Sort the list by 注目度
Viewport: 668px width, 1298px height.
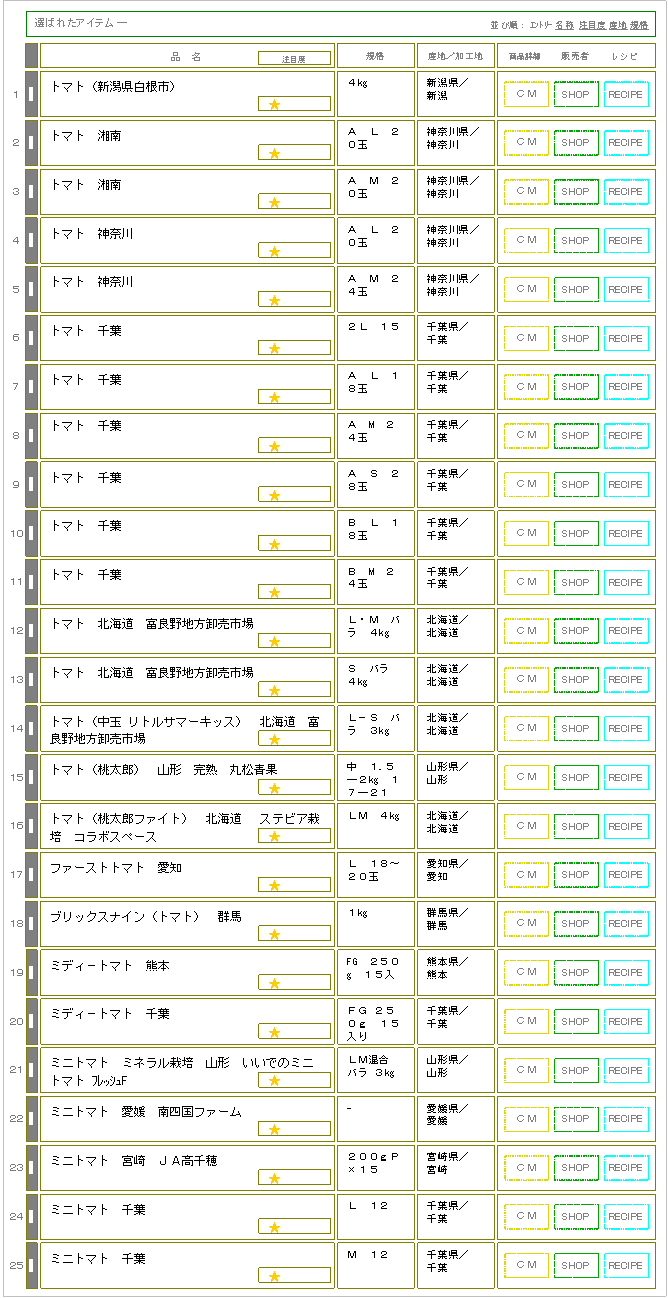(591, 24)
